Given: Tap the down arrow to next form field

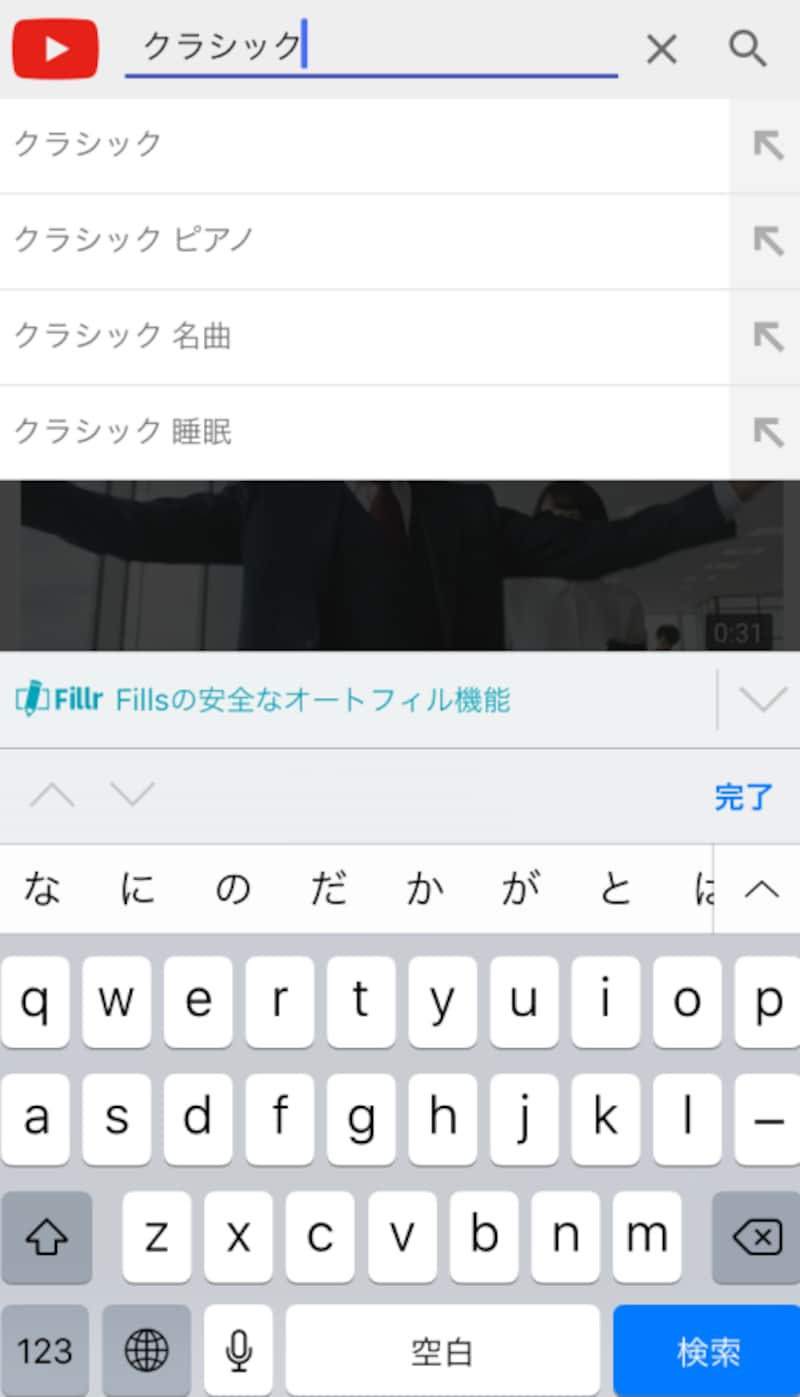Looking at the screenshot, I should (132, 795).
